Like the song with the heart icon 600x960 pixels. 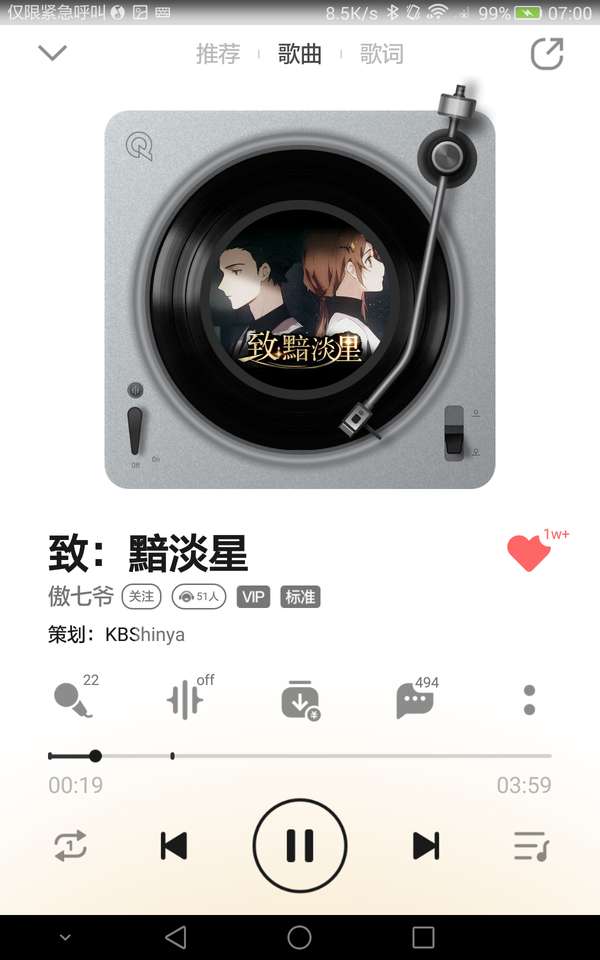tap(529, 552)
